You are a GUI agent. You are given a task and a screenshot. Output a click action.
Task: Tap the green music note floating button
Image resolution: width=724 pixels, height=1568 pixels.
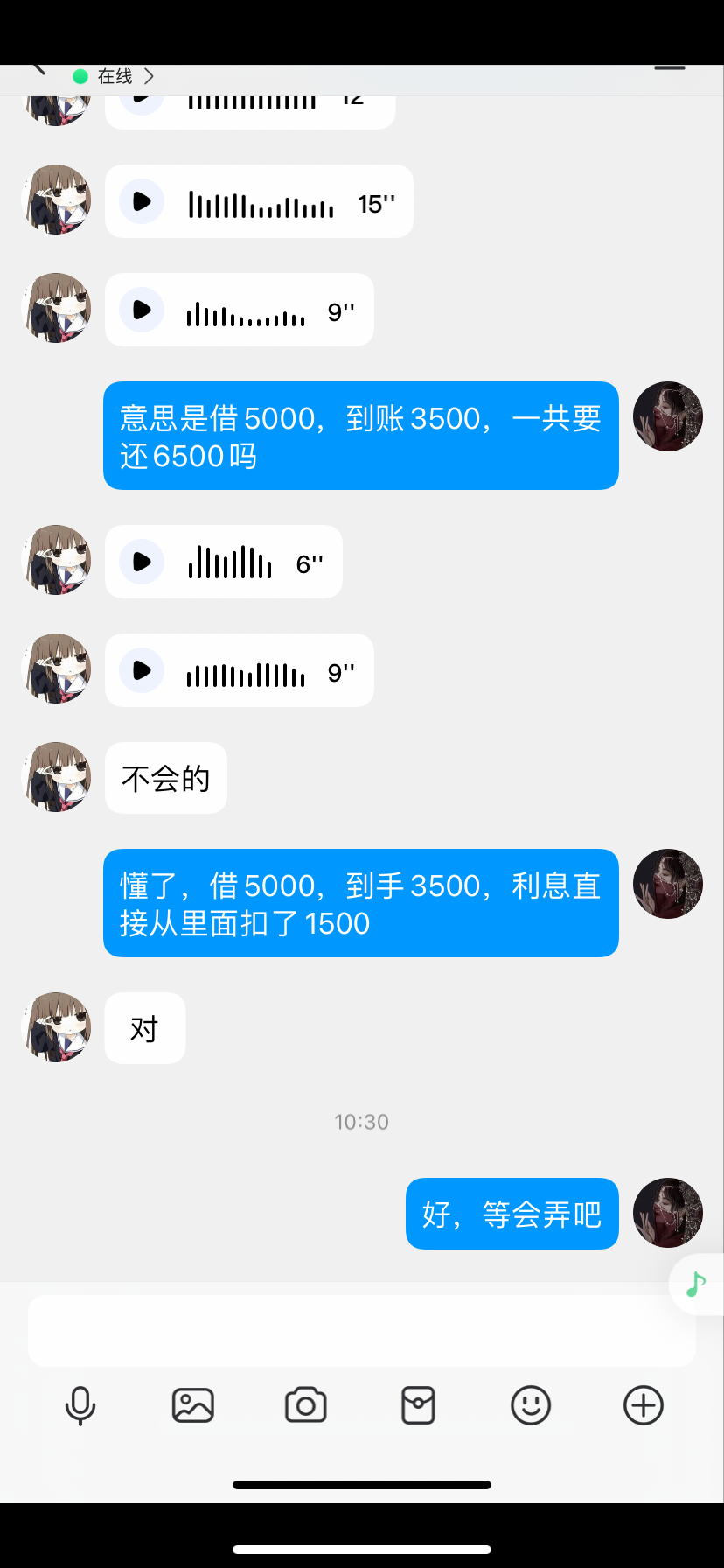point(696,1284)
